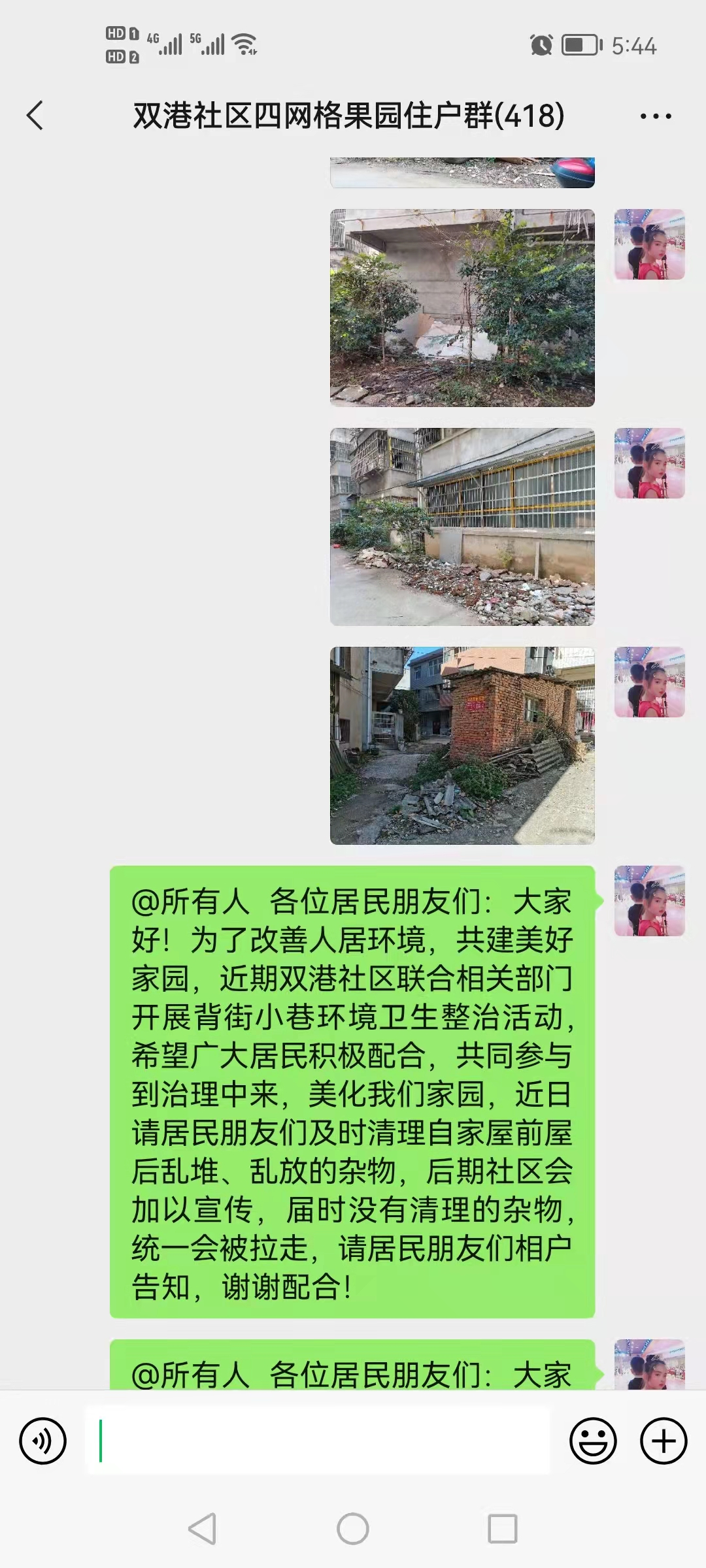Tap sender avatar beside the green announcement
This screenshot has width=706, height=1568.
point(649,901)
